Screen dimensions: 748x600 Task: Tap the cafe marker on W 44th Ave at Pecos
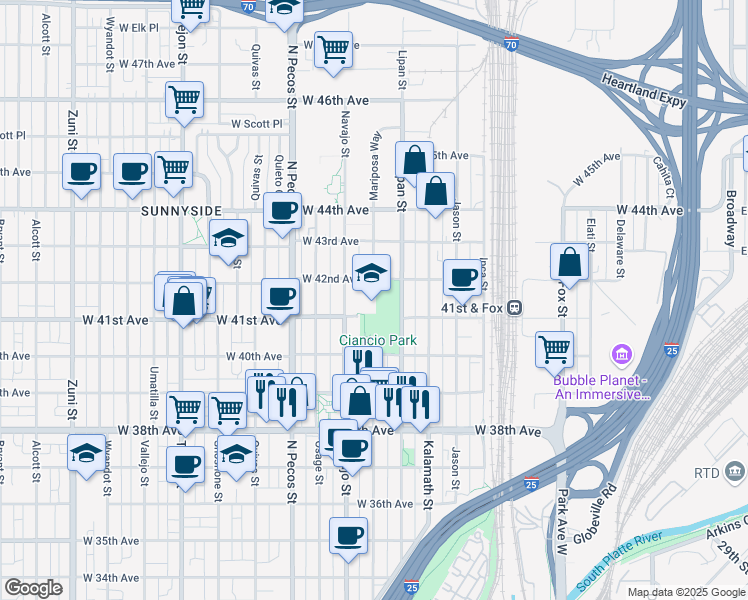pos(283,210)
